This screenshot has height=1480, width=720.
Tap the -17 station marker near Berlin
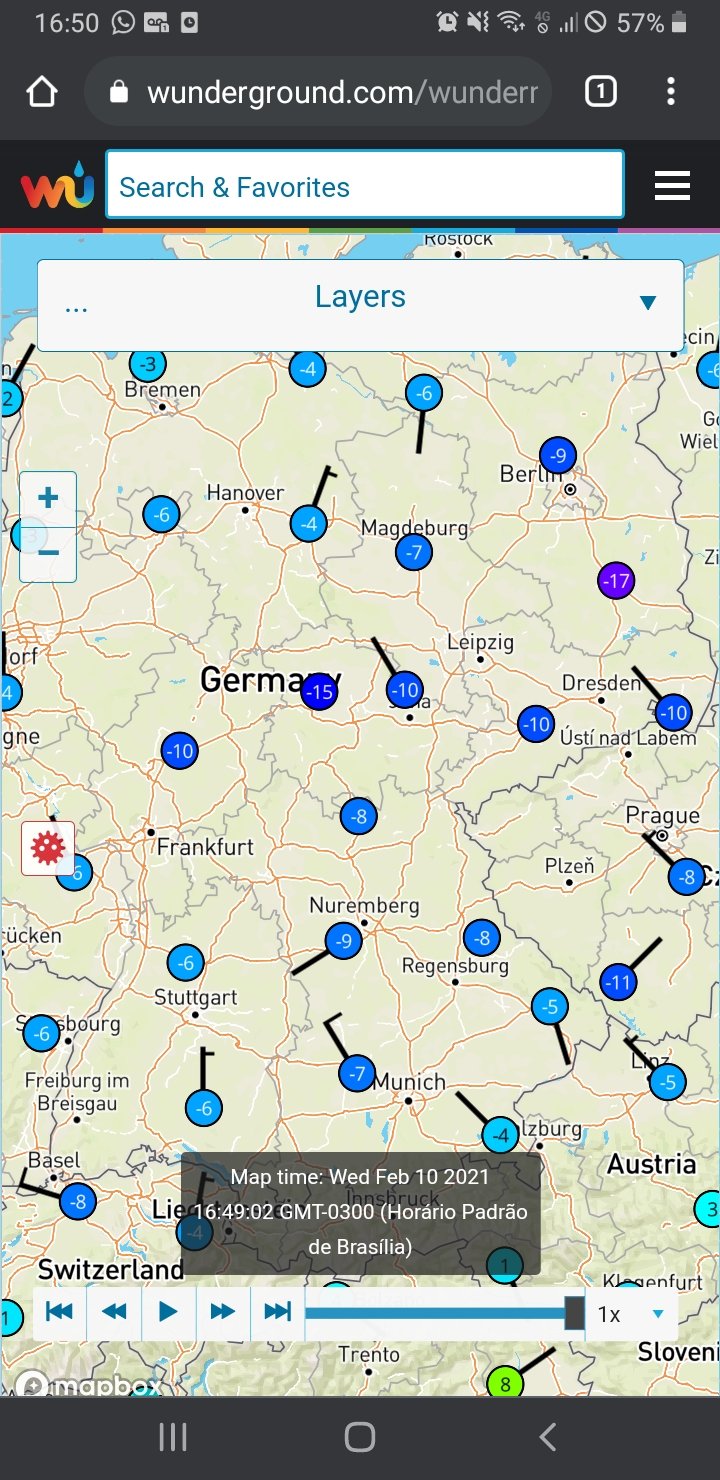tap(616, 580)
